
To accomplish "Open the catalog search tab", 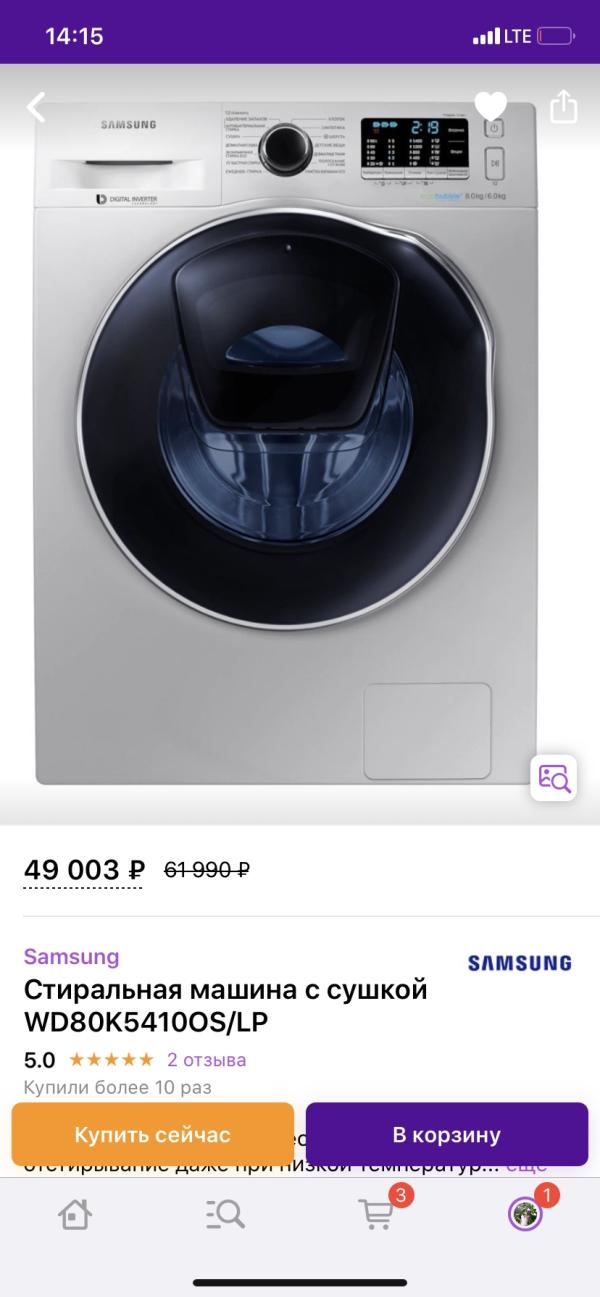I will click(225, 1214).
